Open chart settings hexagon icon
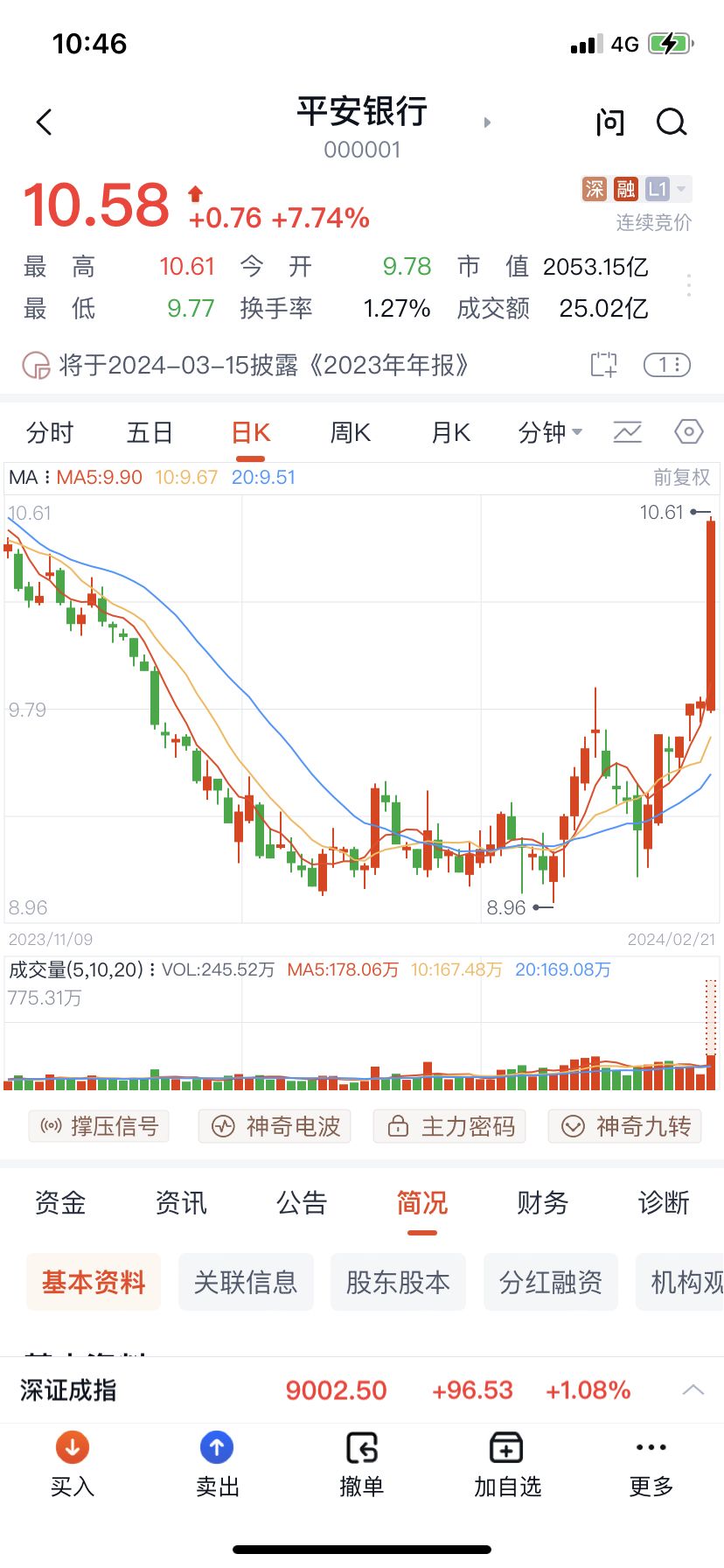The height and width of the screenshot is (1568, 724). tap(689, 432)
